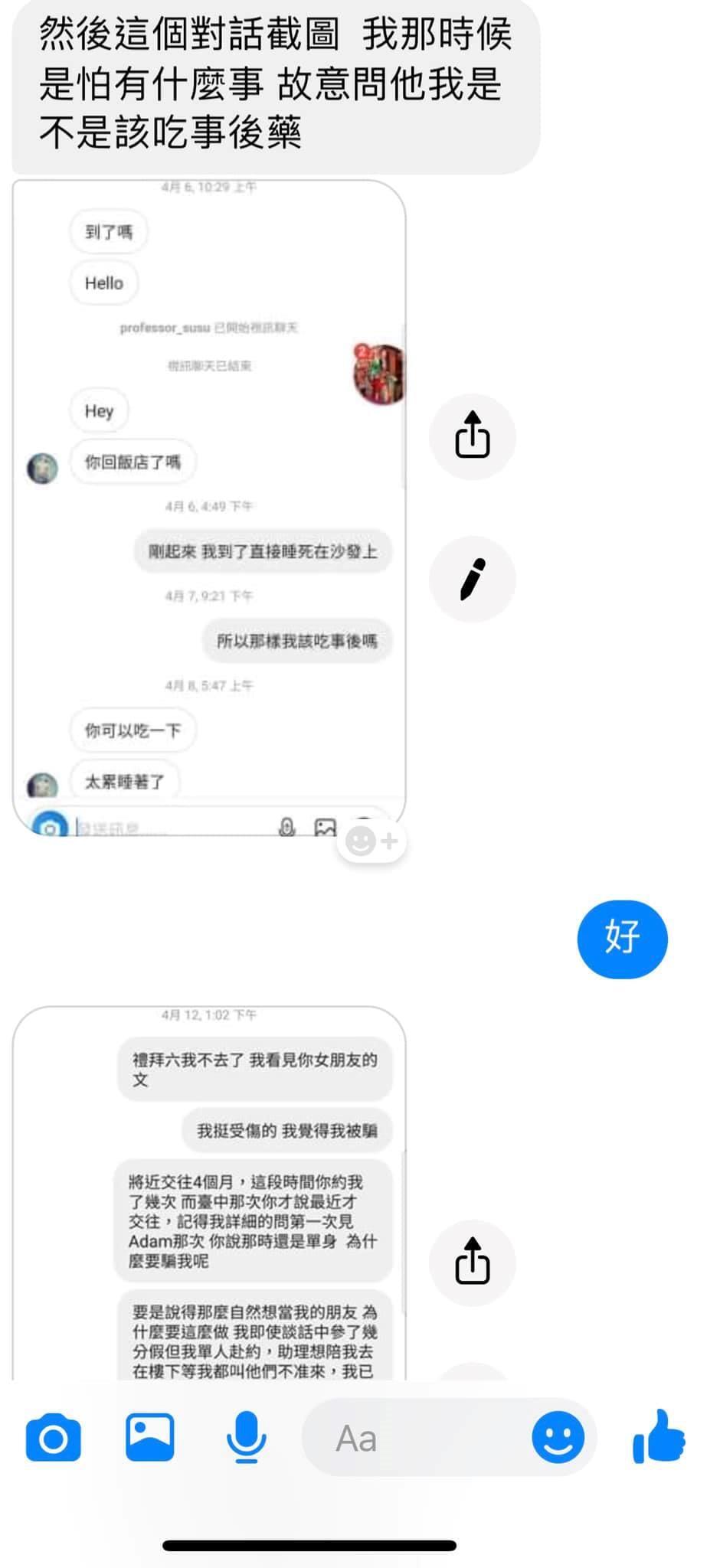The height and width of the screenshot is (1568, 720).
Task: Open the screenshot dated 4月12 1:02 下午
Action: [208, 1194]
